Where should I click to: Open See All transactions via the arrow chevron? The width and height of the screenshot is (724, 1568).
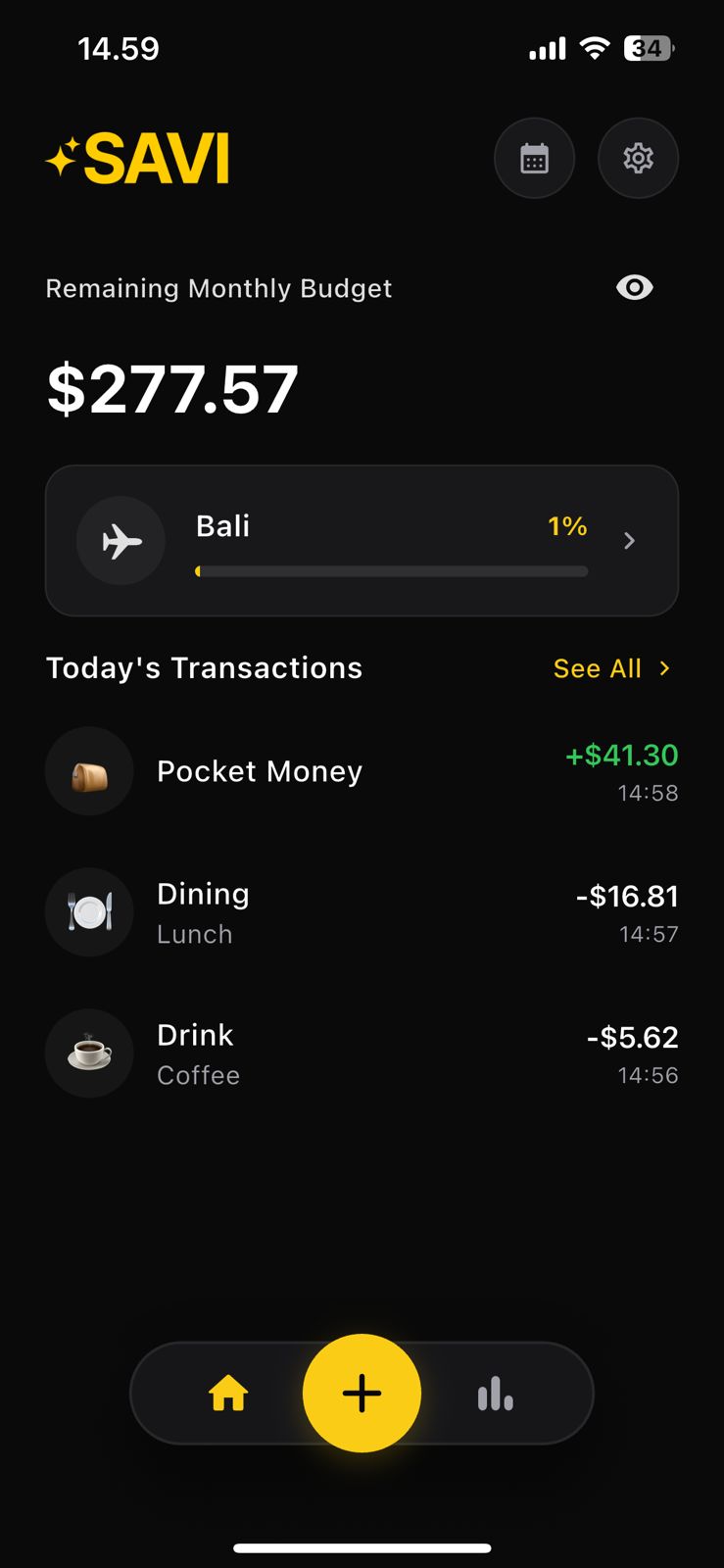click(x=664, y=667)
